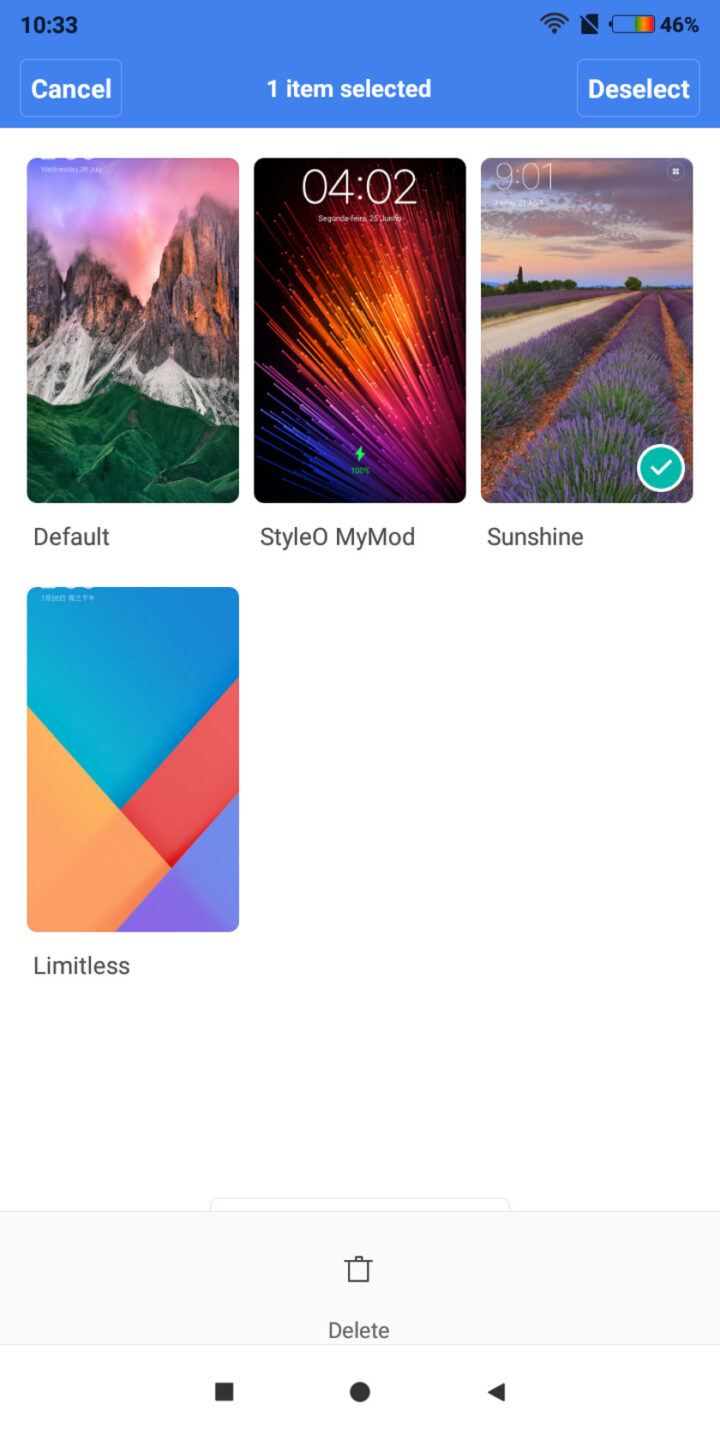The image size is (720, 1440).
Task: Open the Default mountain wallpaper preview
Action: coord(132,329)
